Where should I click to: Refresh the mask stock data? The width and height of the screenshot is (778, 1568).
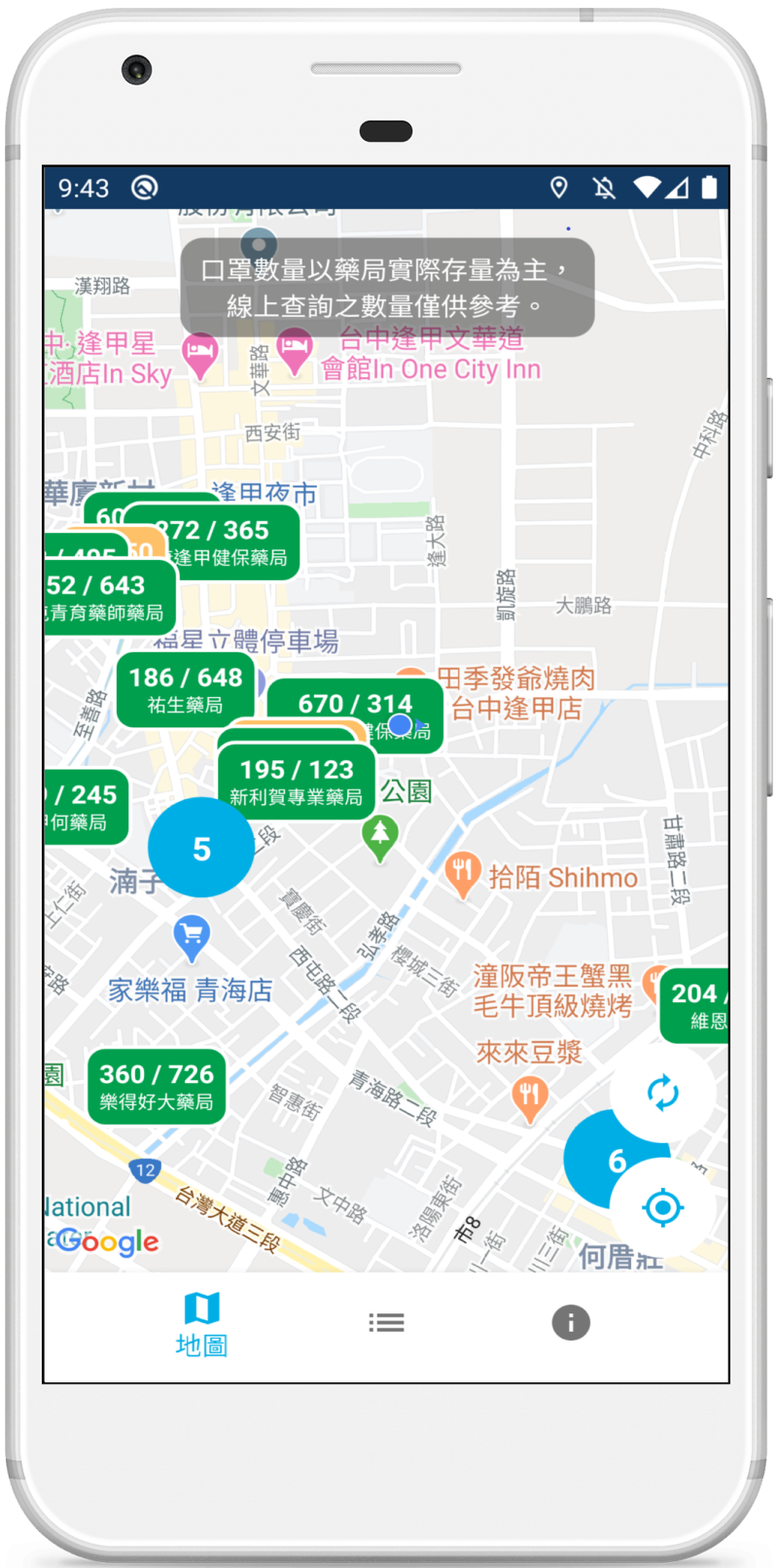[662, 1093]
